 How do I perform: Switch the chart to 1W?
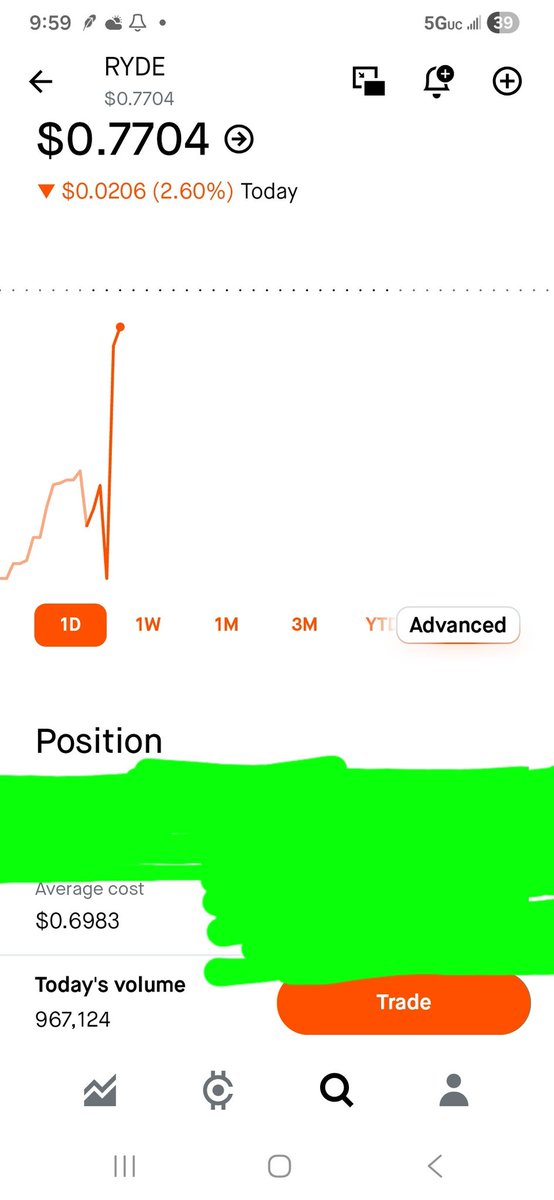(148, 625)
